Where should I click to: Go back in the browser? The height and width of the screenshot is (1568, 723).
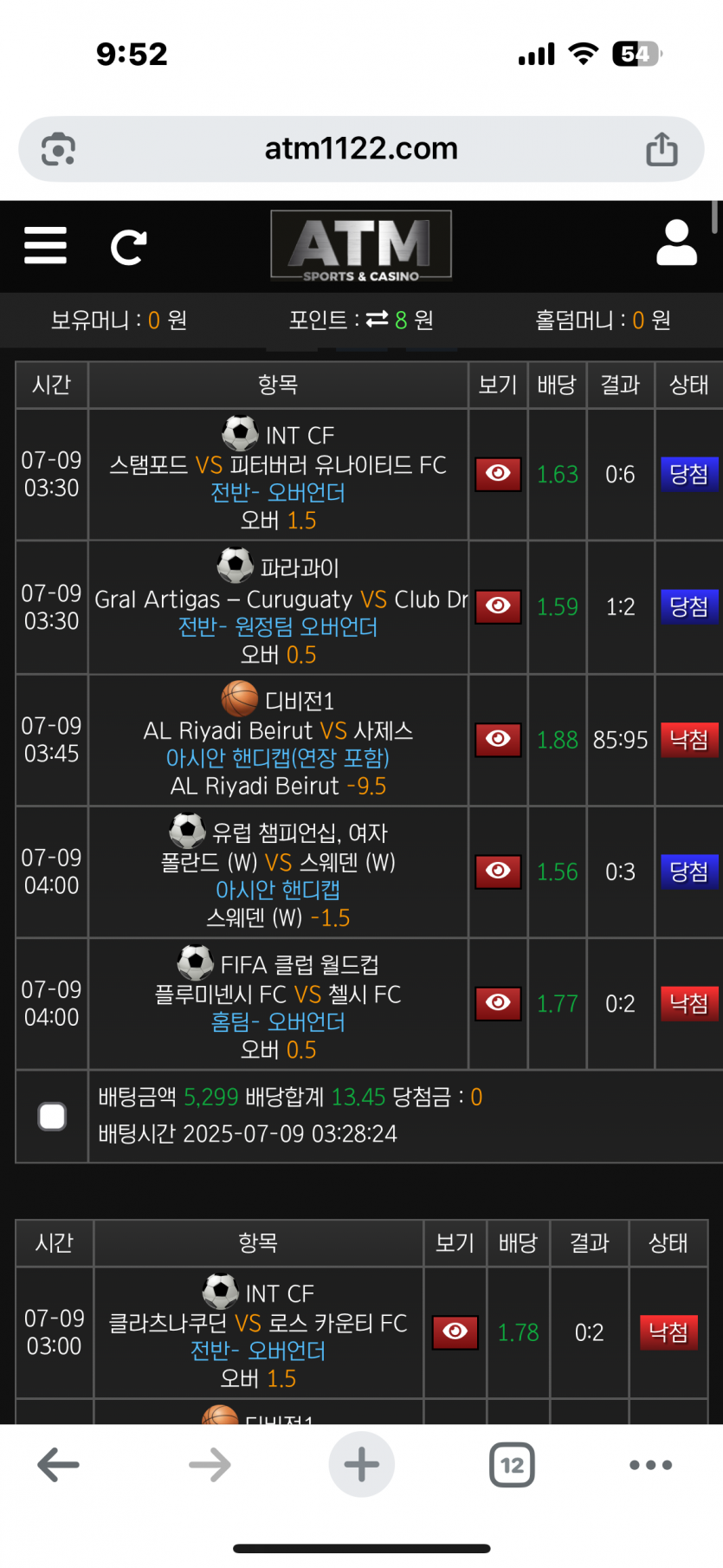click(x=59, y=1465)
